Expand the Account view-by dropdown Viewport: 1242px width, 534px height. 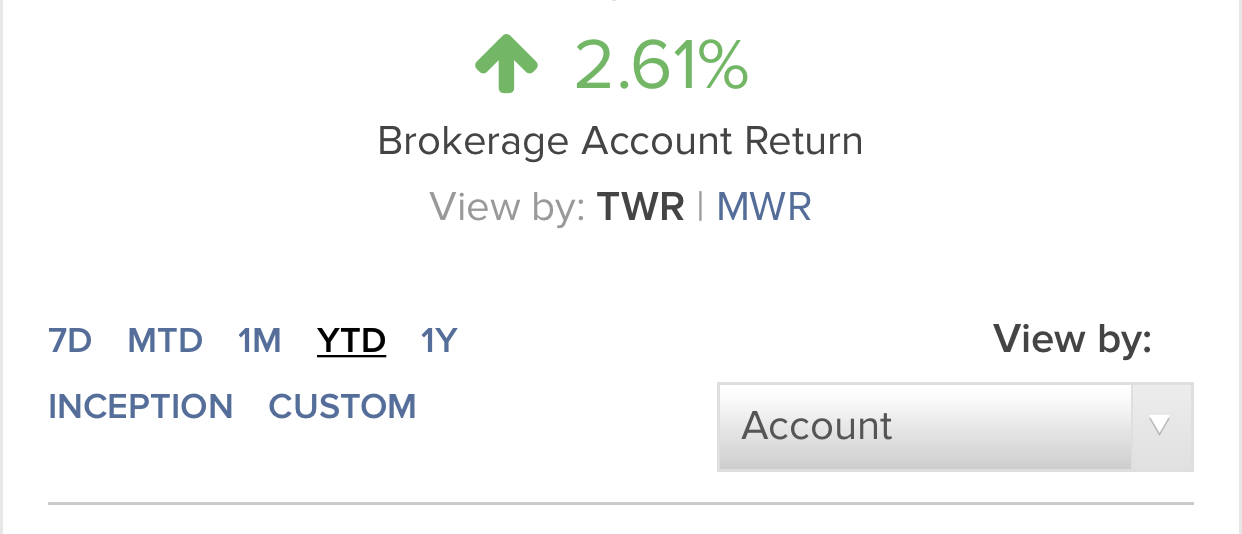955,427
